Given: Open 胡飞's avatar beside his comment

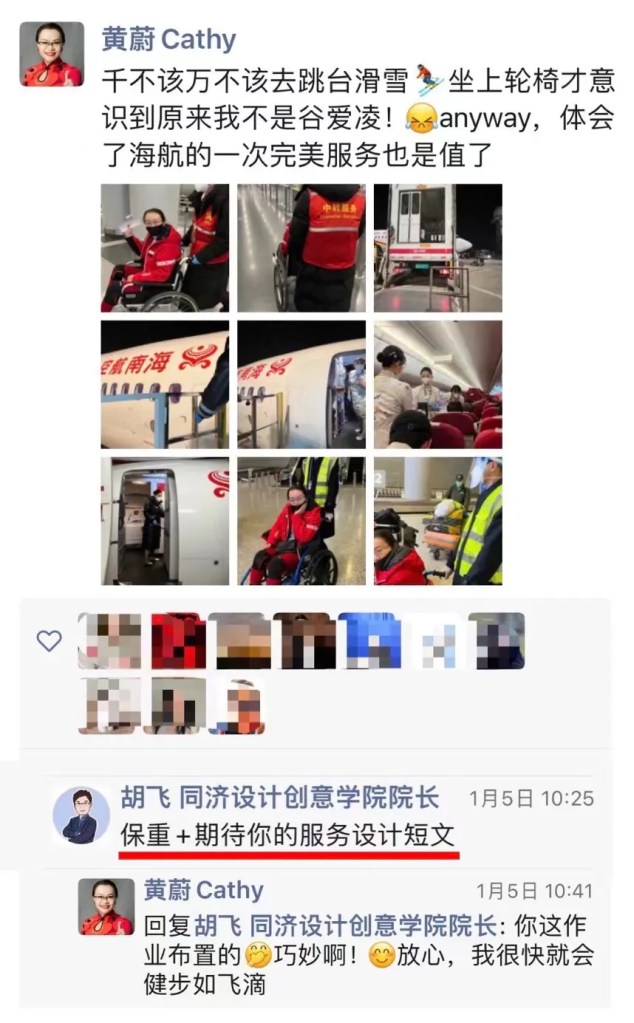Looking at the screenshot, I should pos(81,815).
